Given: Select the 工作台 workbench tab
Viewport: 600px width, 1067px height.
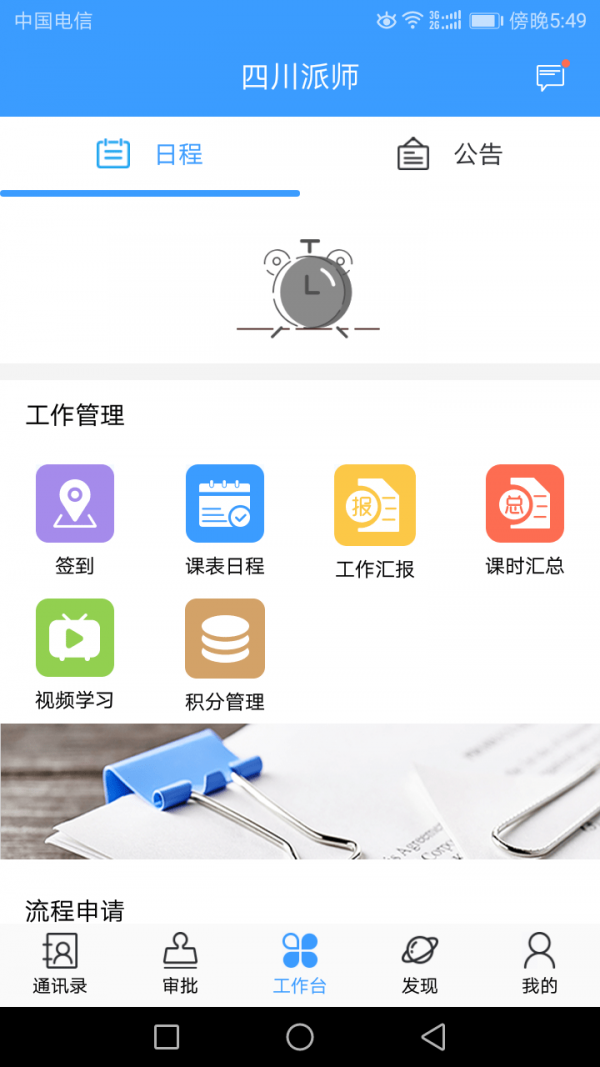Looking at the screenshot, I should [x=300, y=964].
